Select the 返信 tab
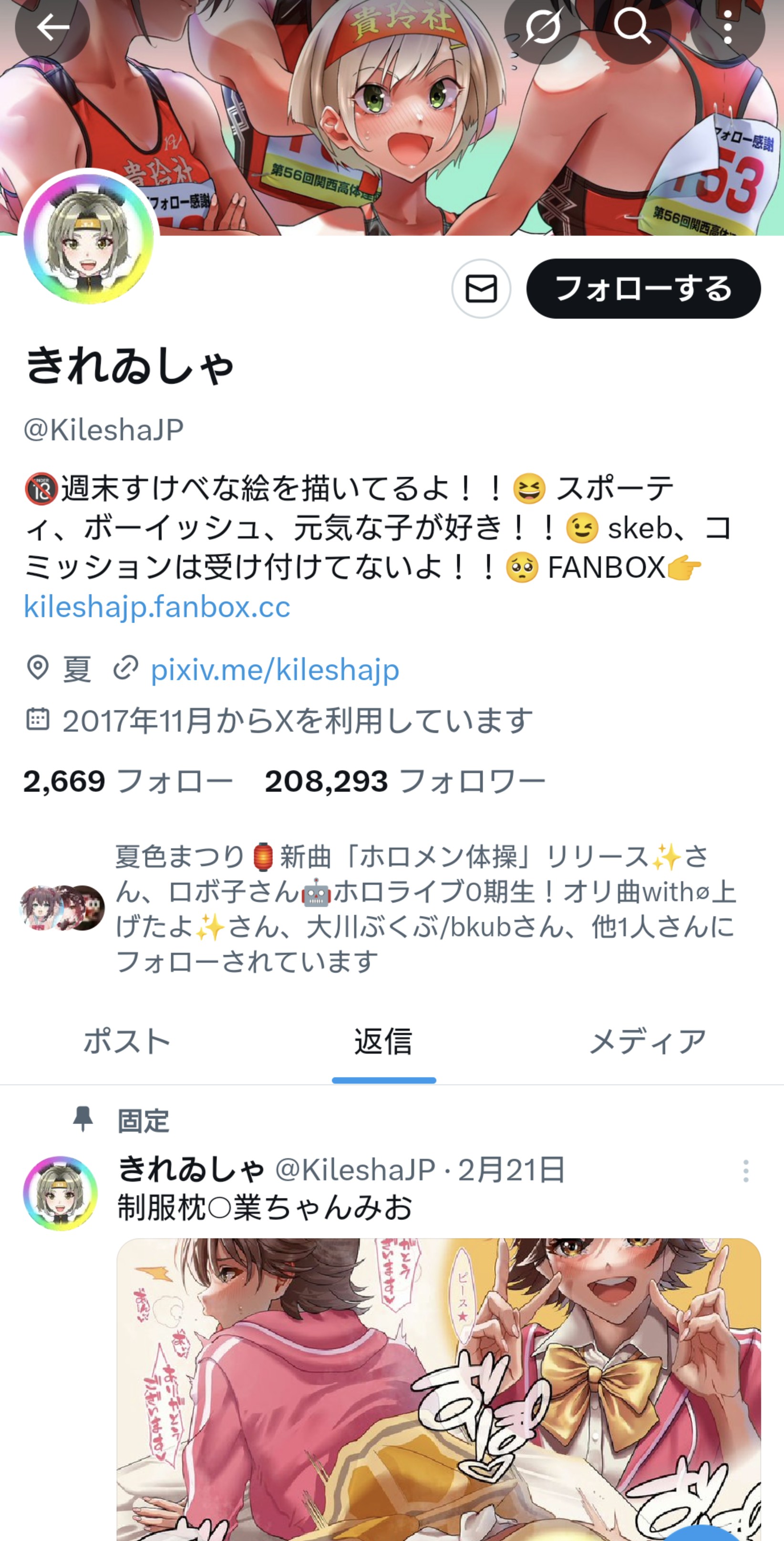The width and height of the screenshot is (784, 1541). 383,1041
